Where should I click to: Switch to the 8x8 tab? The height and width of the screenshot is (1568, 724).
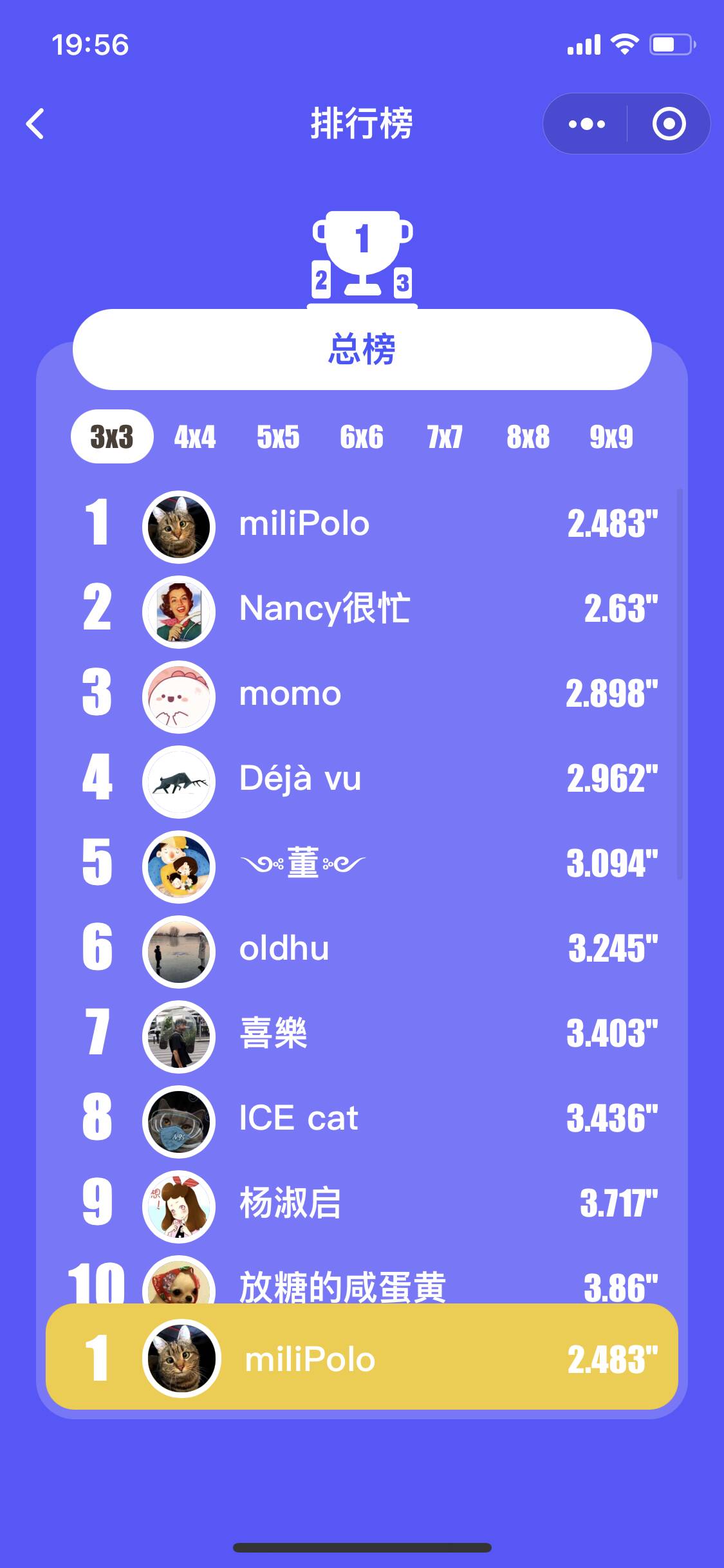pos(528,437)
